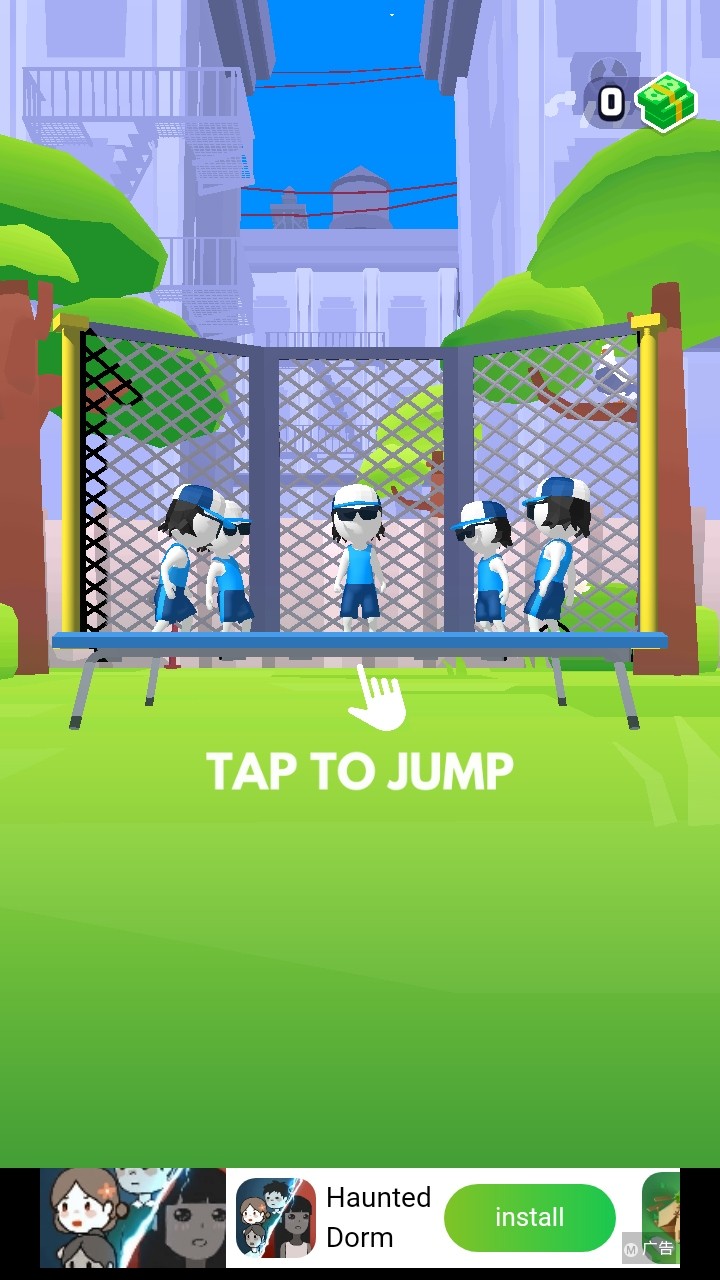
Task: Tap the TAP TO JUMP prompt to start
Action: point(360,770)
